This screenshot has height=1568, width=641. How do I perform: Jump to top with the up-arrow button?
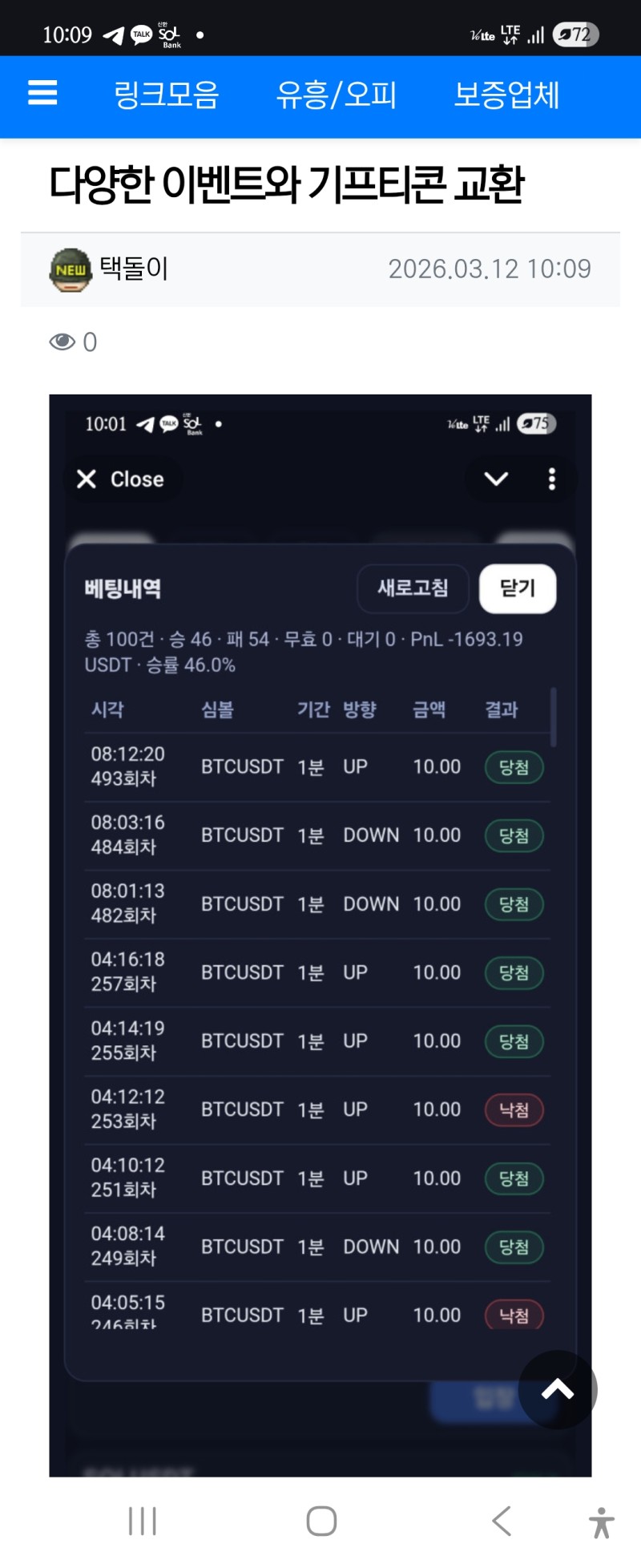tap(558, 1389)
